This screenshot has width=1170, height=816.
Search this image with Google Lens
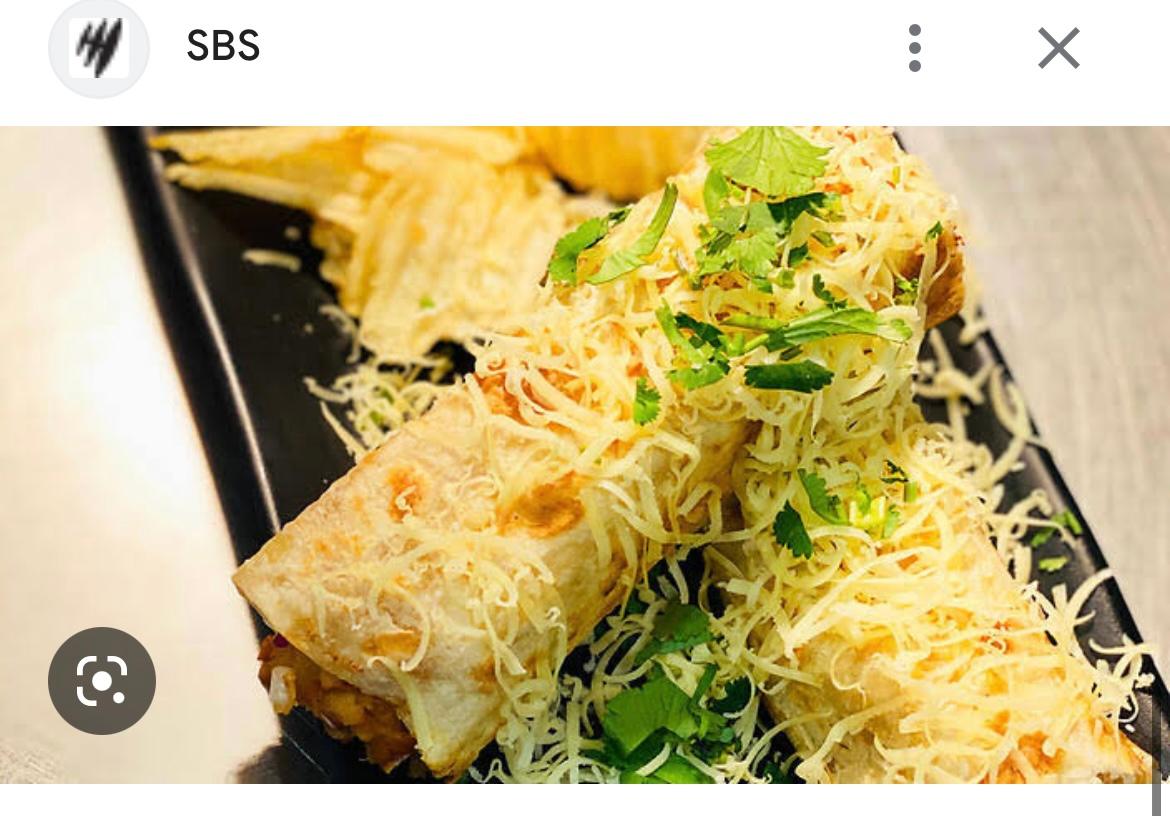(x=102, y=681)
